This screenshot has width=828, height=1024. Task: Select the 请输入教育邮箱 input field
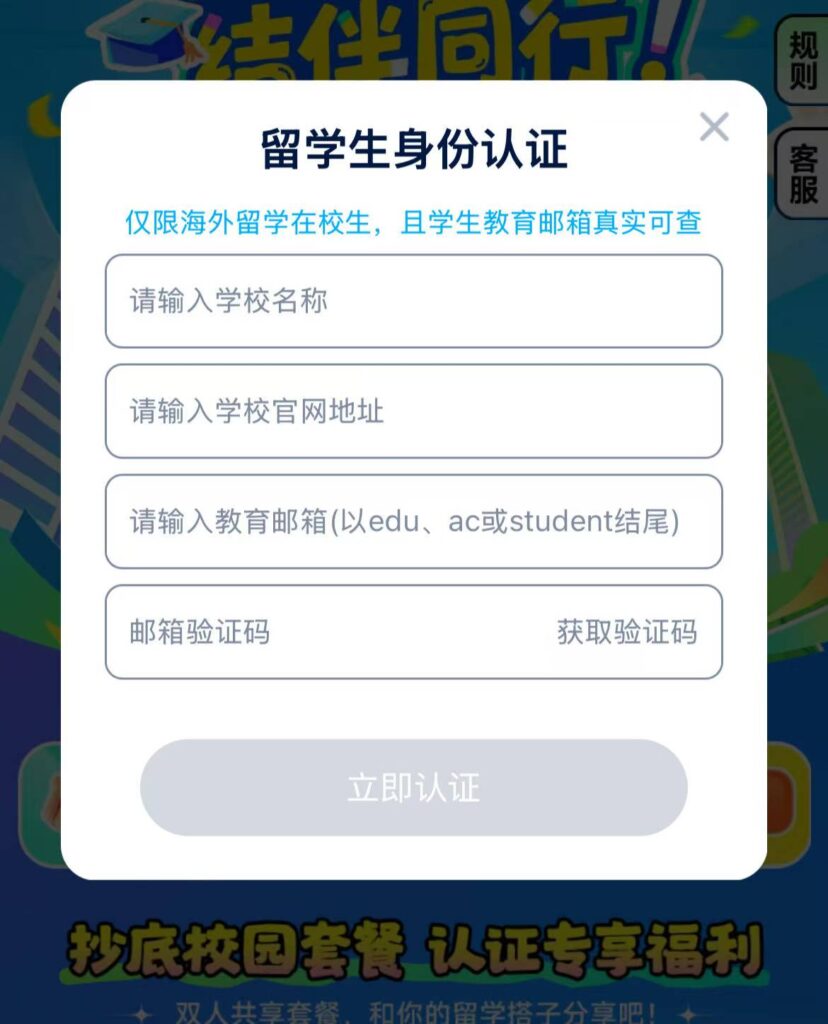(x=413, y=521)
